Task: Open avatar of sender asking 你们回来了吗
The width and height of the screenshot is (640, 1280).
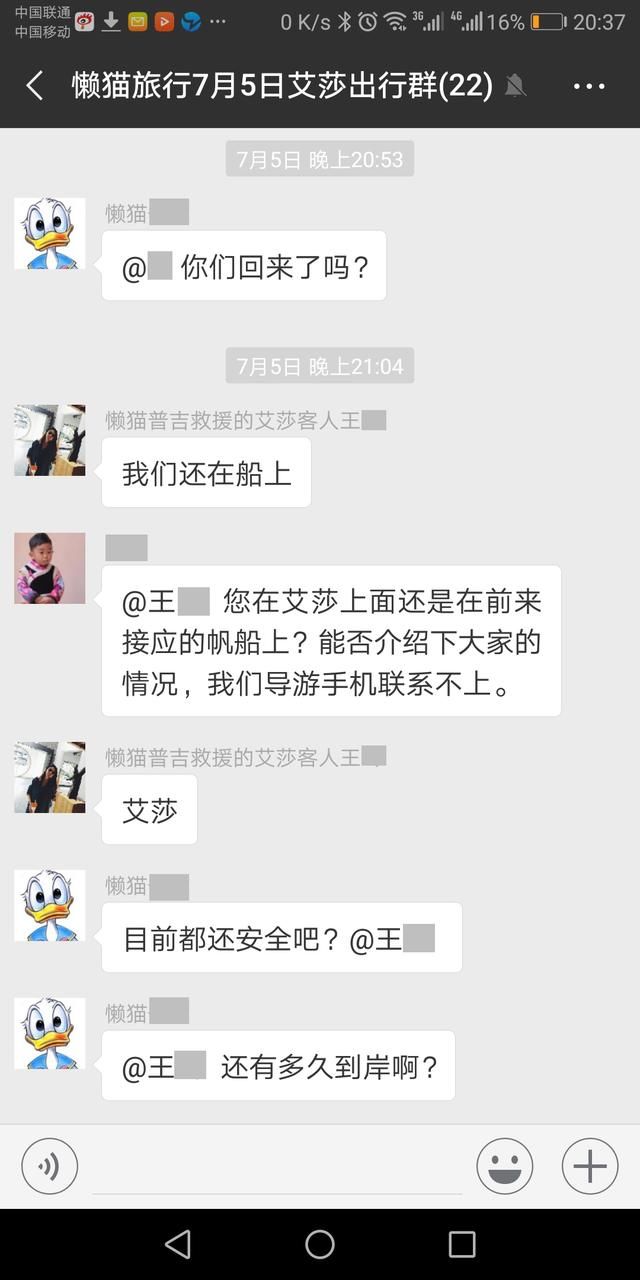Action: (x=49, y=233)
